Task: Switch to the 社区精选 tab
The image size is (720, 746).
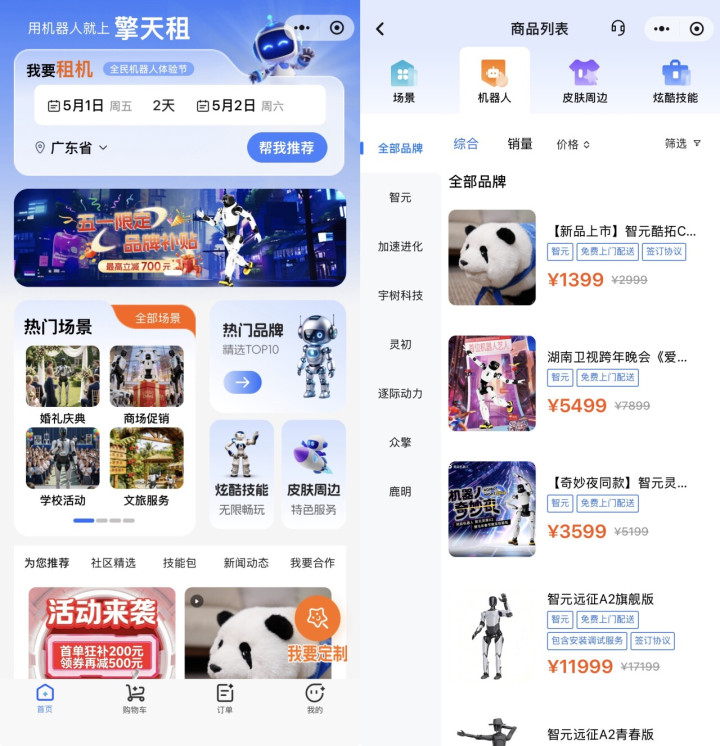Action: point(113,563)
